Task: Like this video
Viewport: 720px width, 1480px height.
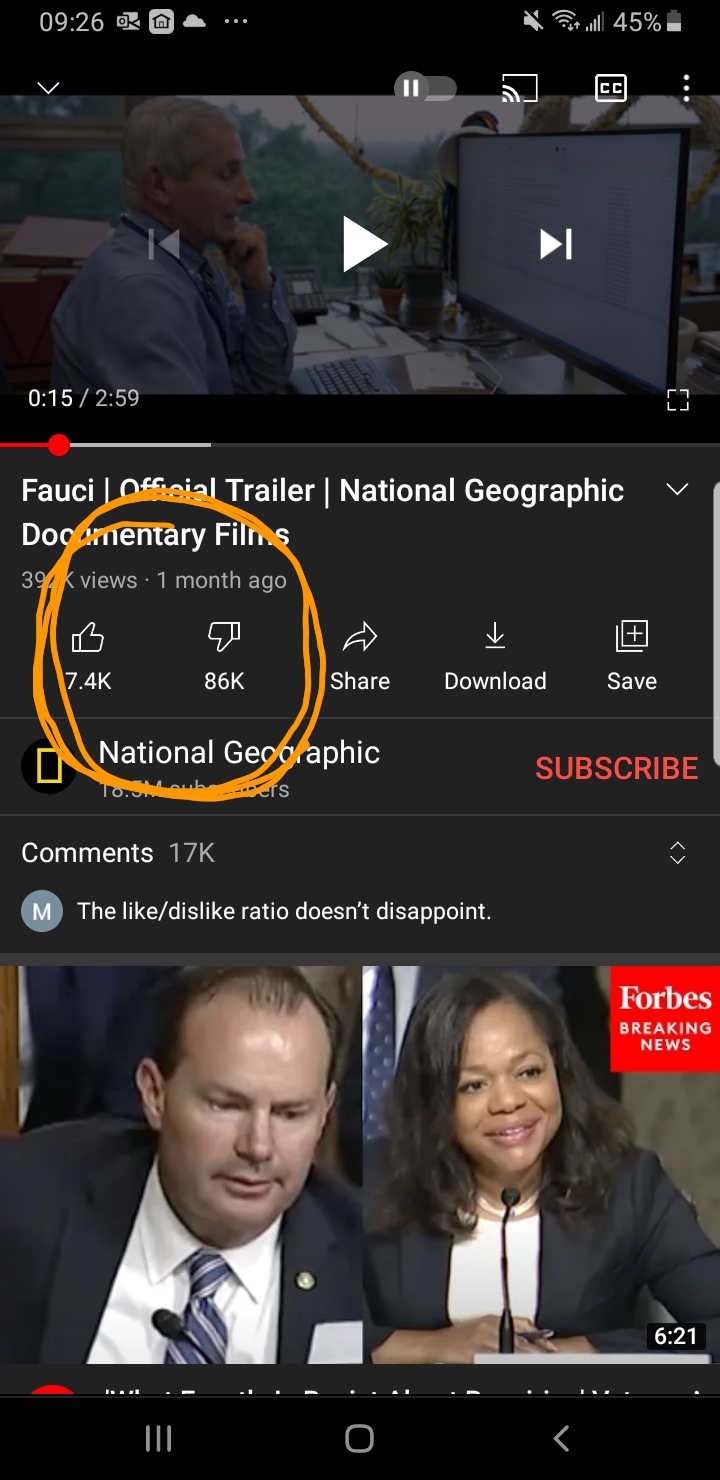Action: tap(88, 655)
